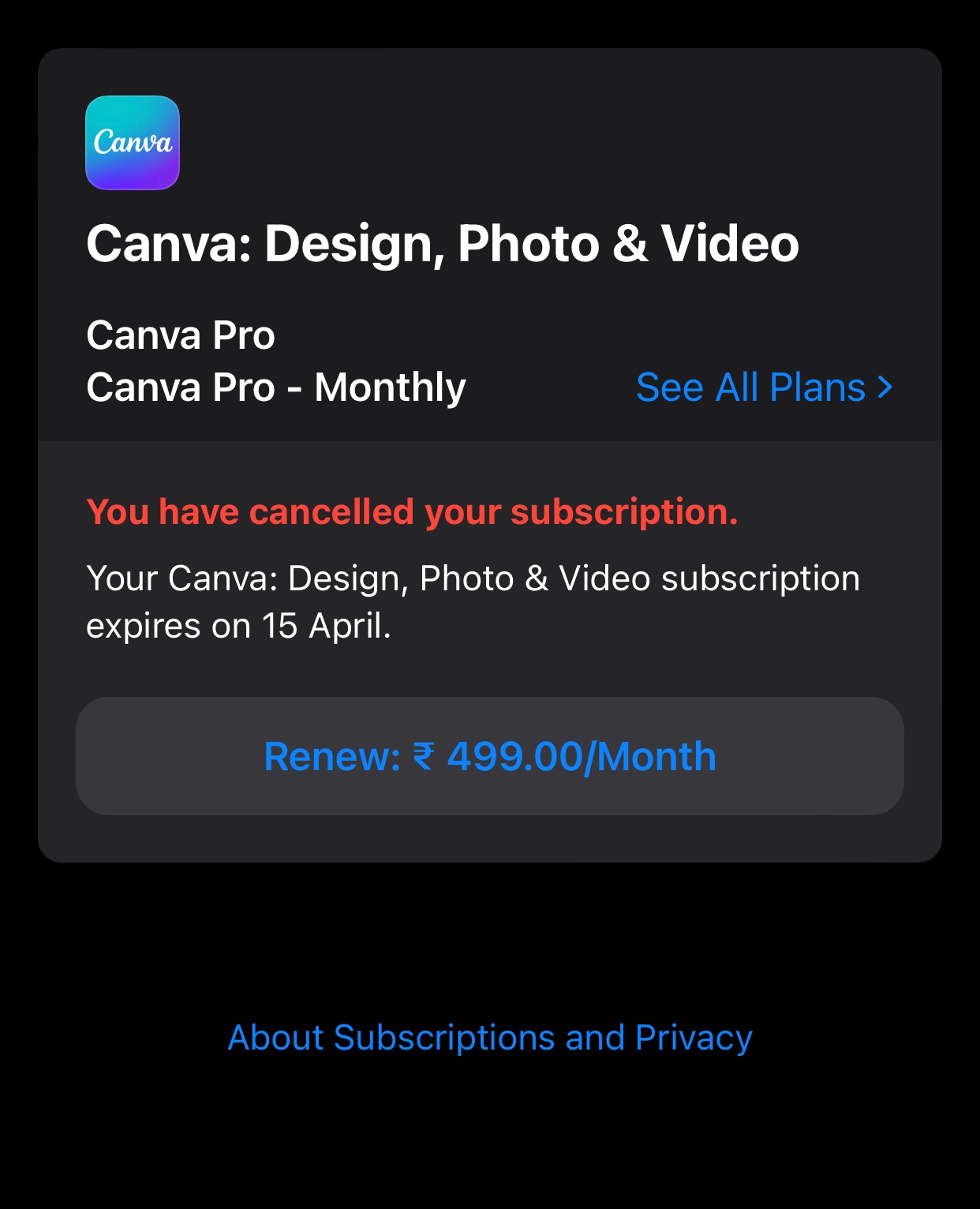This screenshot has height=1209, width=980.
Task: Tap the Renew button's rupee symbol
Action: click(x=424, y=756)
